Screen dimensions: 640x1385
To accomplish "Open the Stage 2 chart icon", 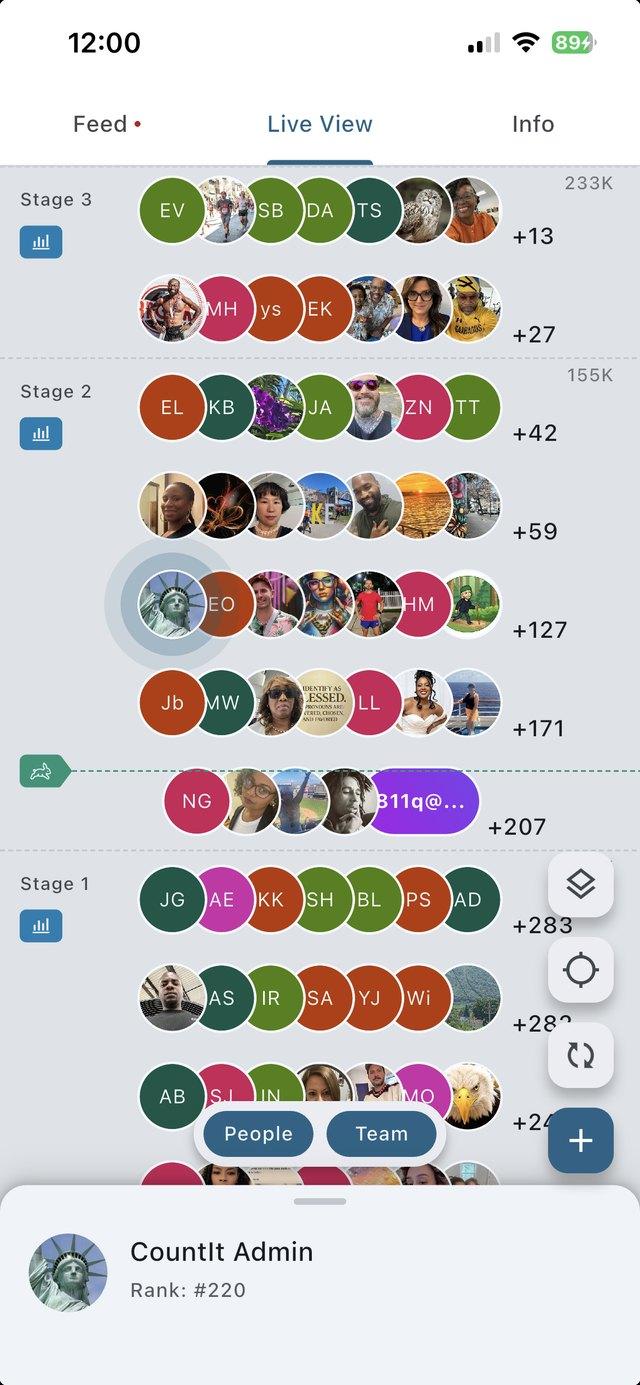I will [x=41, y=434].
